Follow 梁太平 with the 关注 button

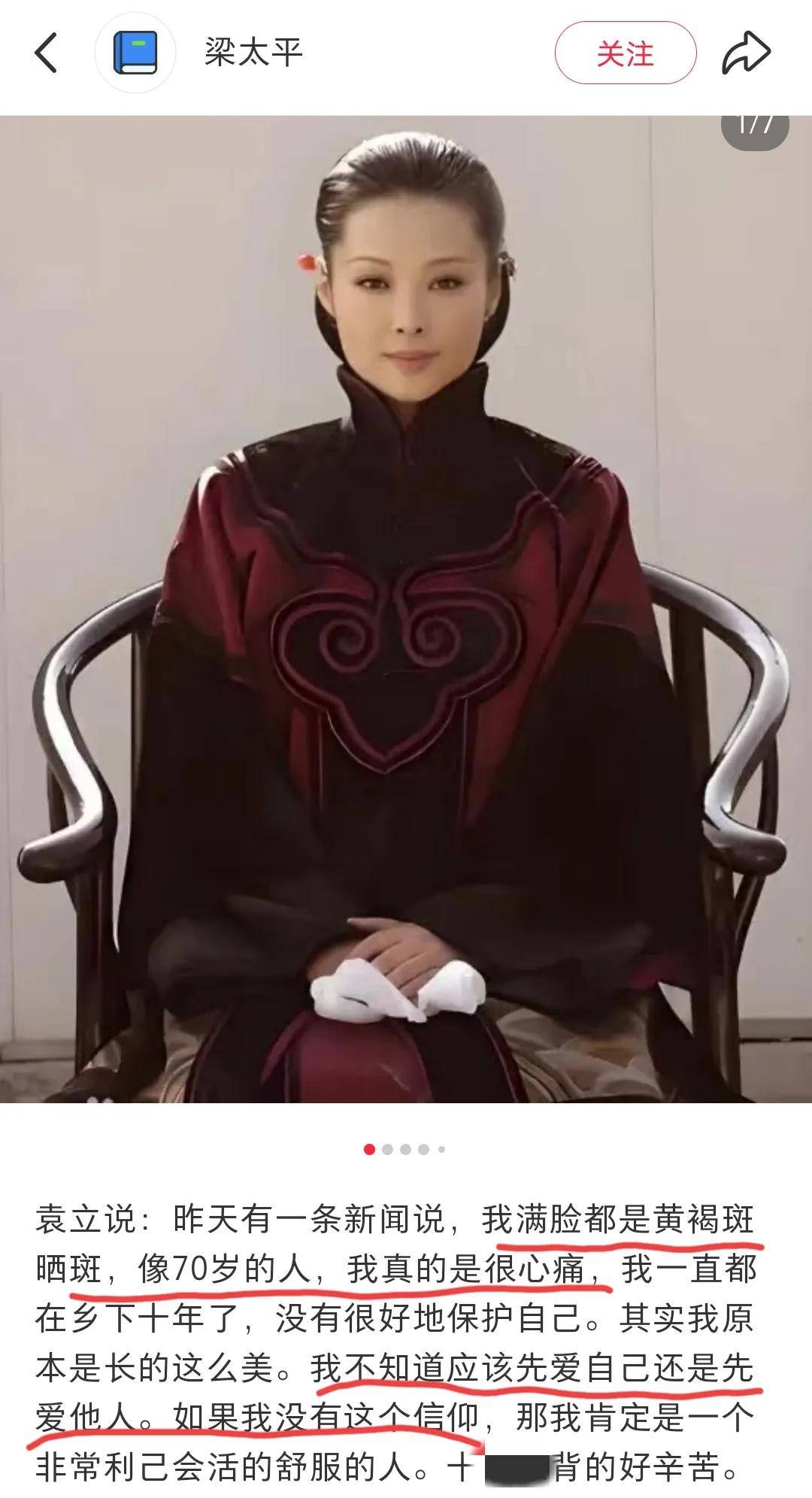(626, 53)
